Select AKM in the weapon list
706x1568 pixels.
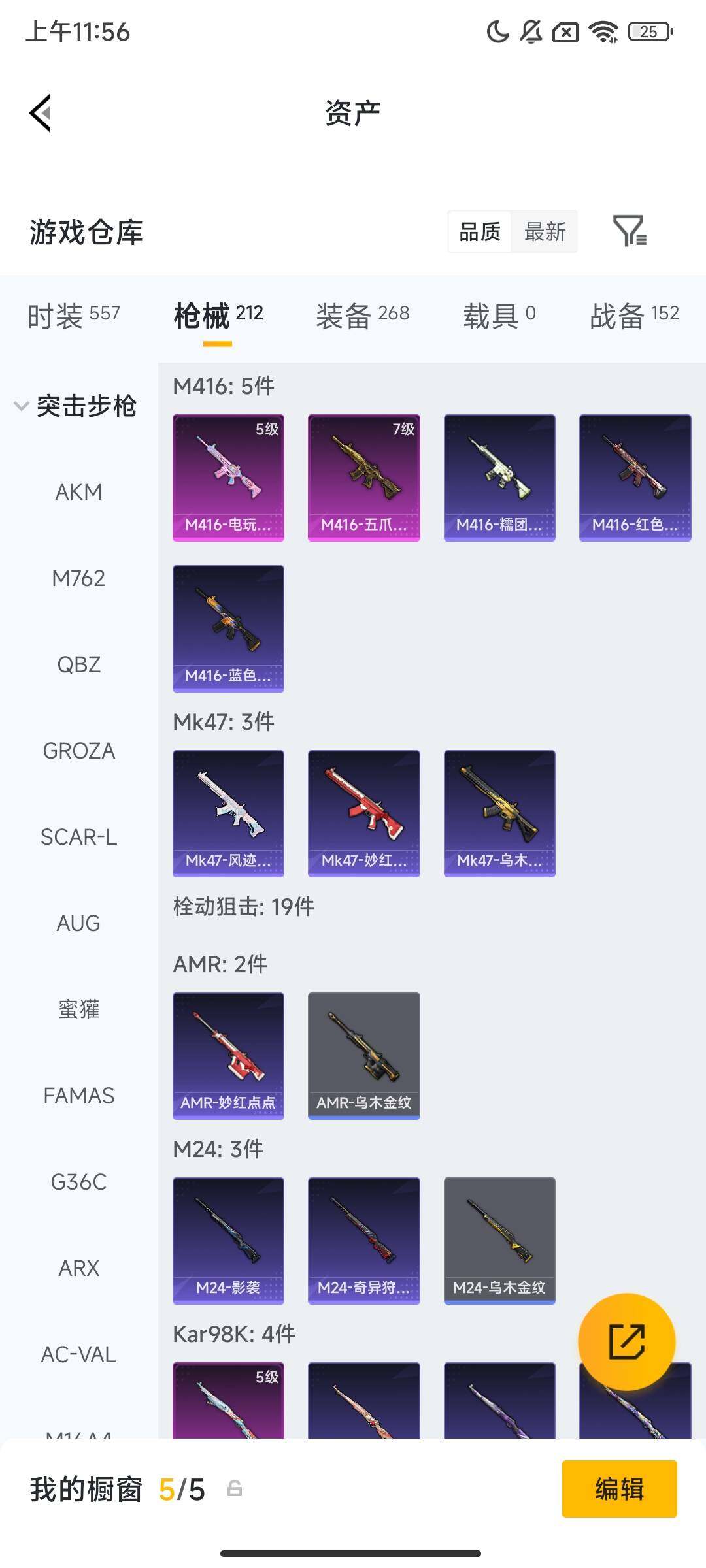78,492
